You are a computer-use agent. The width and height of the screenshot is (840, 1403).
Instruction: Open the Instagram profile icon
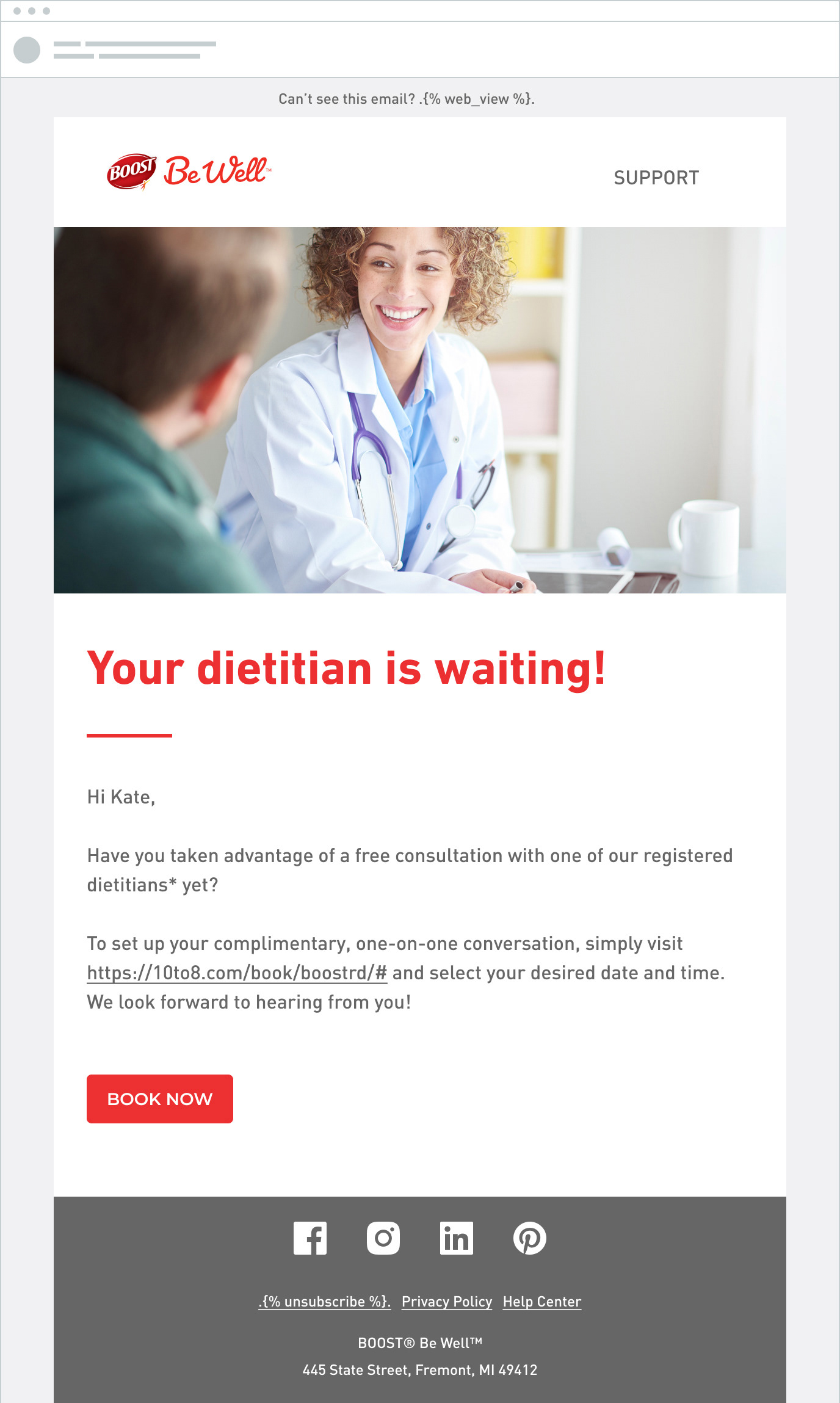coord(383,1238)
